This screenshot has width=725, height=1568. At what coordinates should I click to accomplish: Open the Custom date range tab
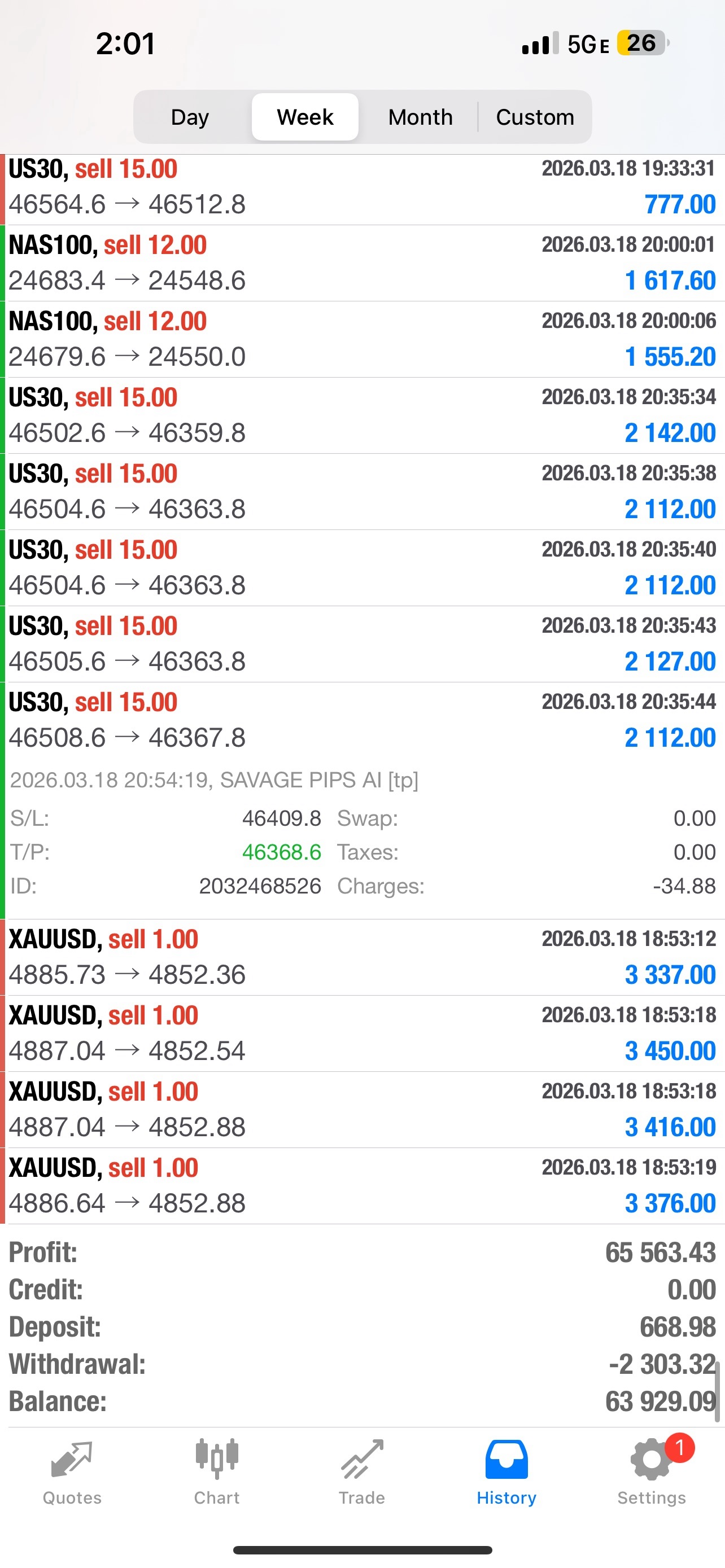click(535, 116)
